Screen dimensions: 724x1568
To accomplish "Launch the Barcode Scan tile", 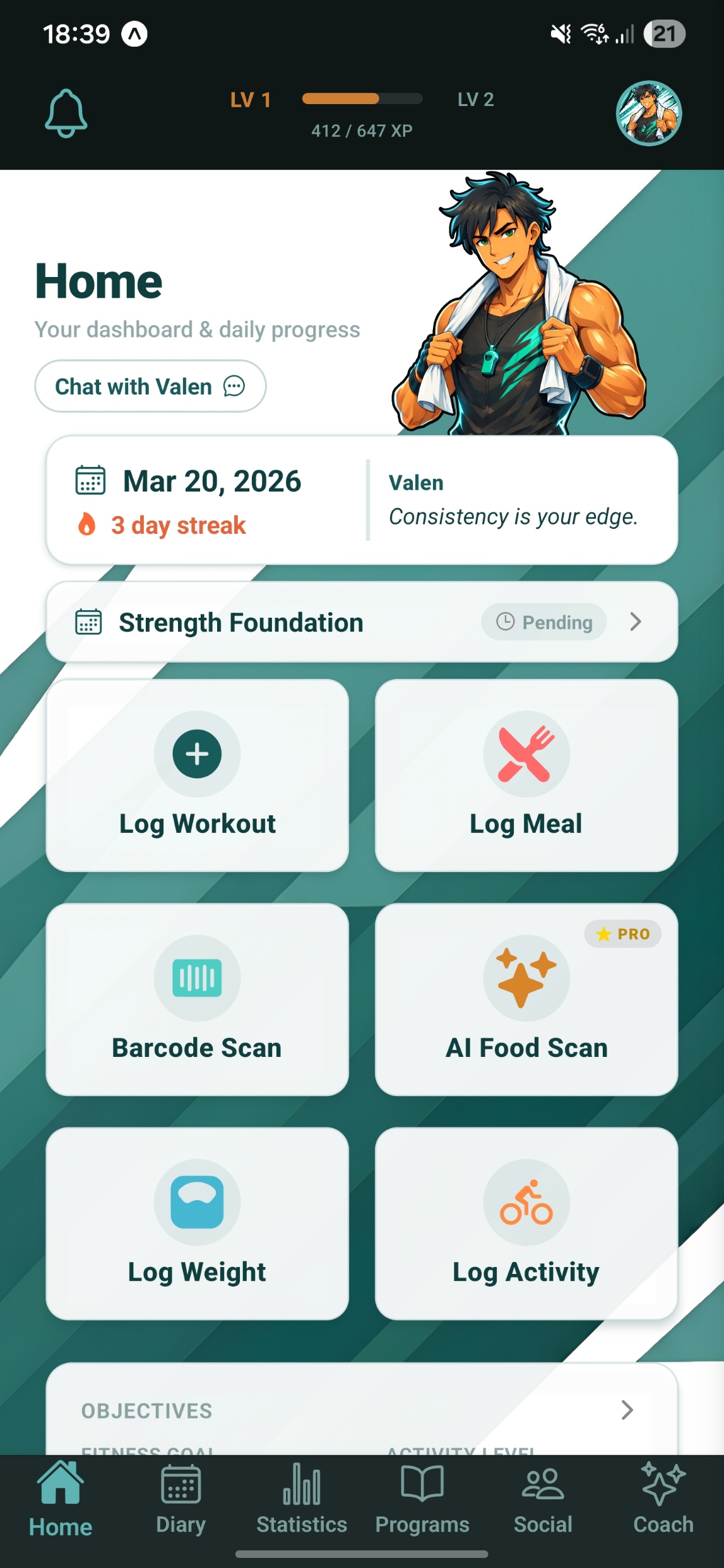I will pyautogui.click(x=197, y=999).
